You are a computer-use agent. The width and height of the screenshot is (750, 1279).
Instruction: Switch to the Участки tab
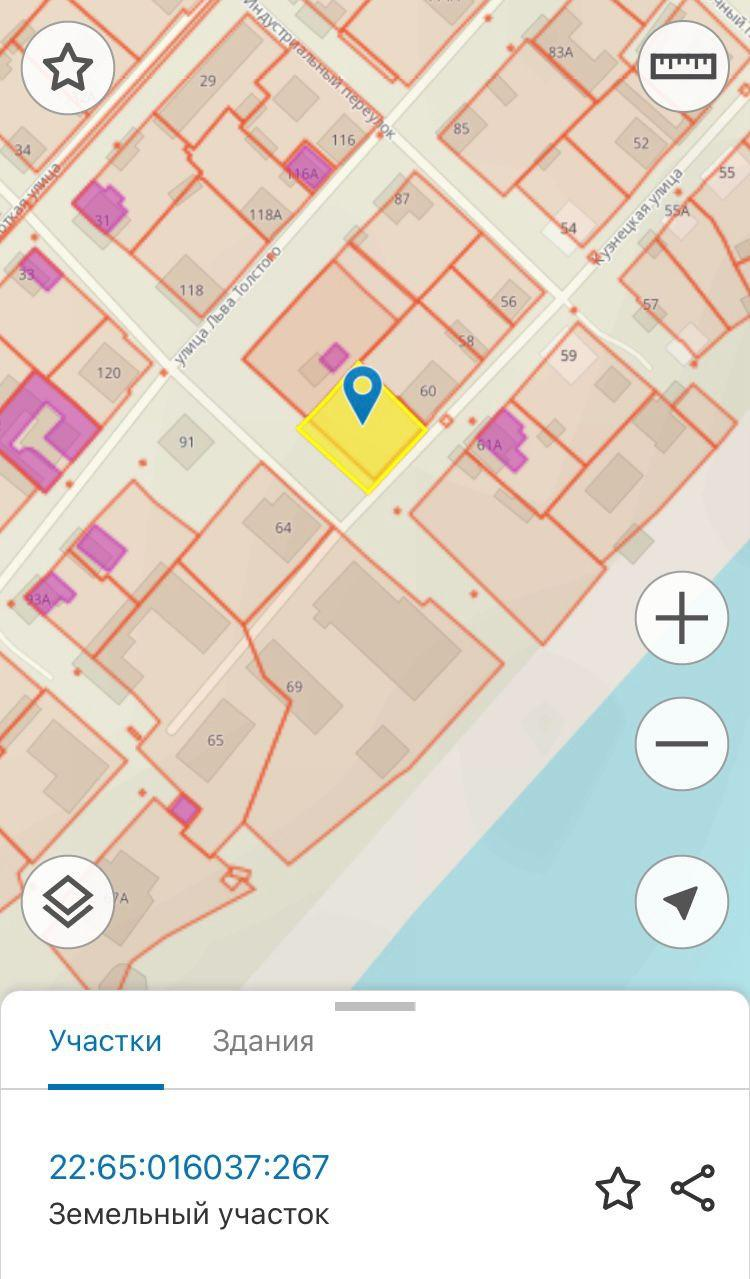click(x=105, y=1041)
